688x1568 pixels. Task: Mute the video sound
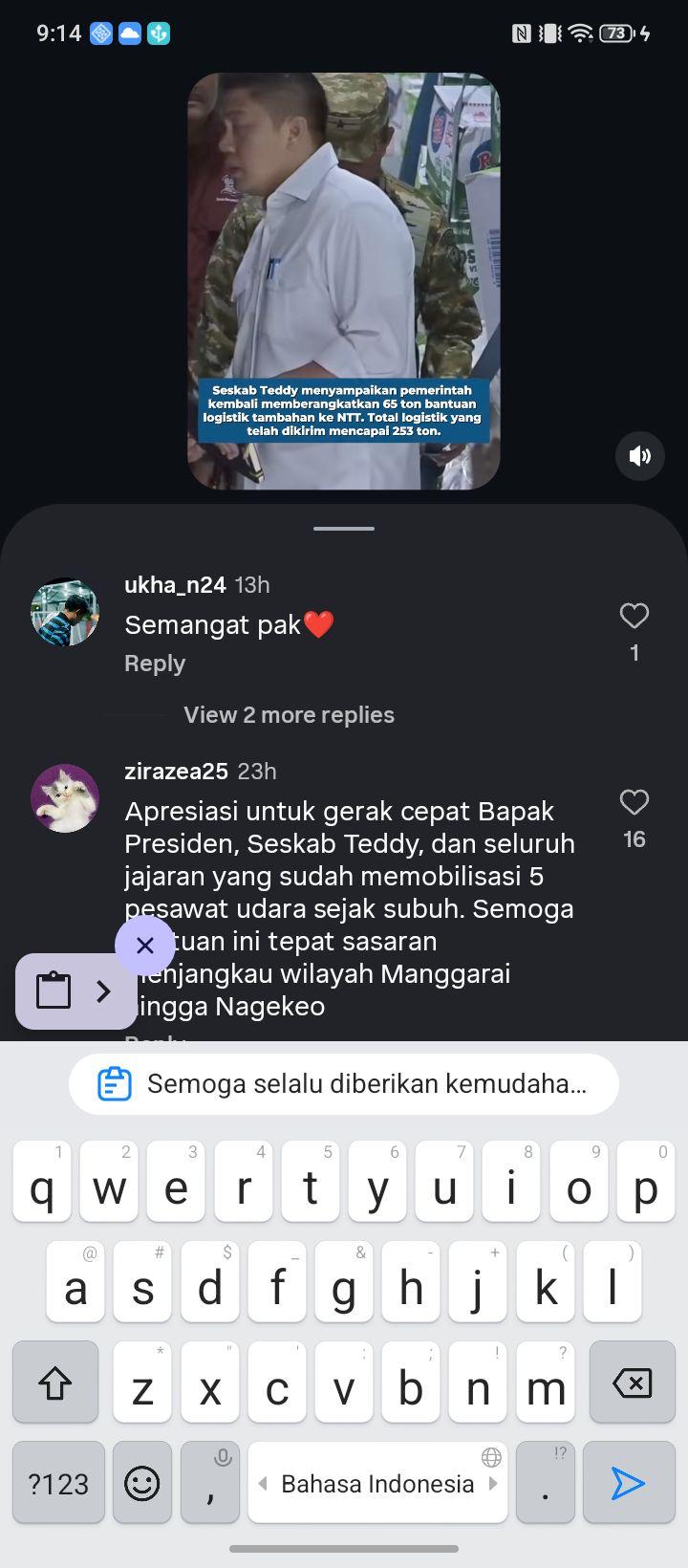(x=639, y=455)
